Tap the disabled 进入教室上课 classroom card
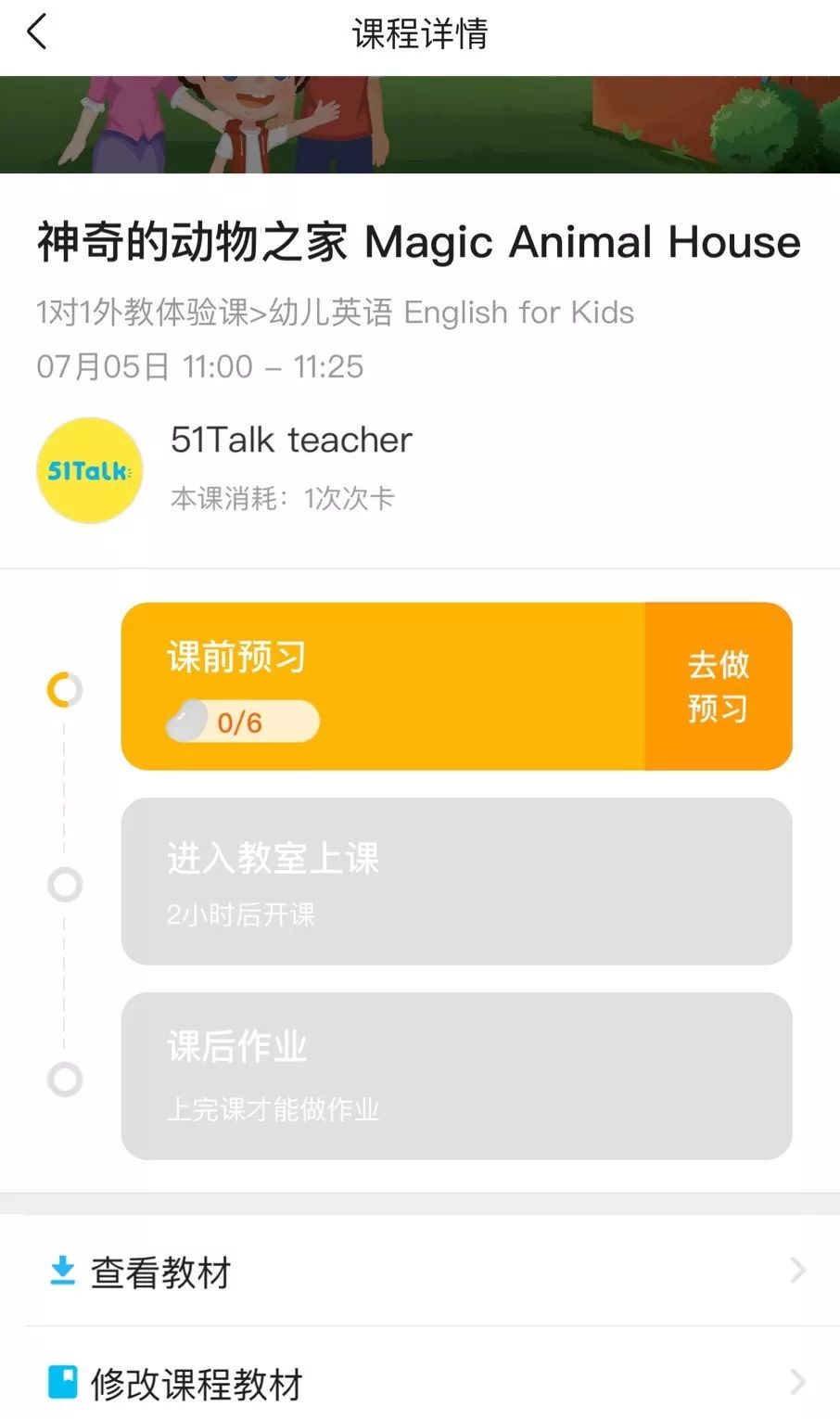 pos(457,879)
